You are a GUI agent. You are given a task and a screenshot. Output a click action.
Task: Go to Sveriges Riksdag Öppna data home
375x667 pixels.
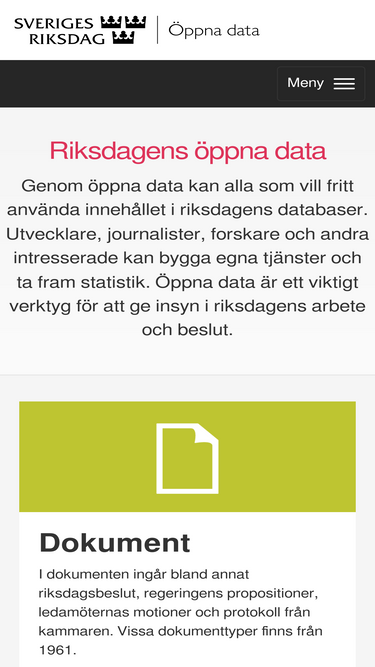click(136, 30)
